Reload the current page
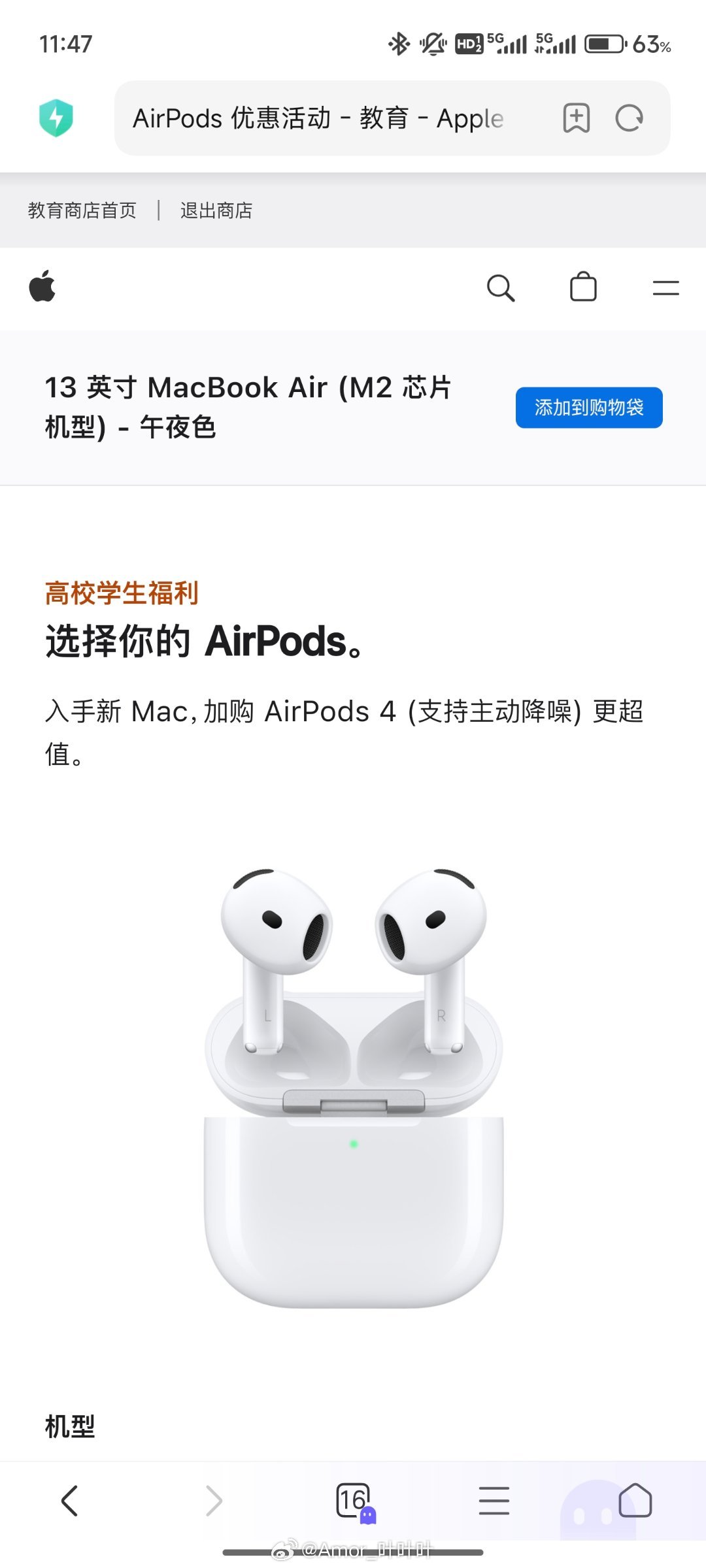The height and width of the screenshot is (1568, 706). click(x=630, y=118)
